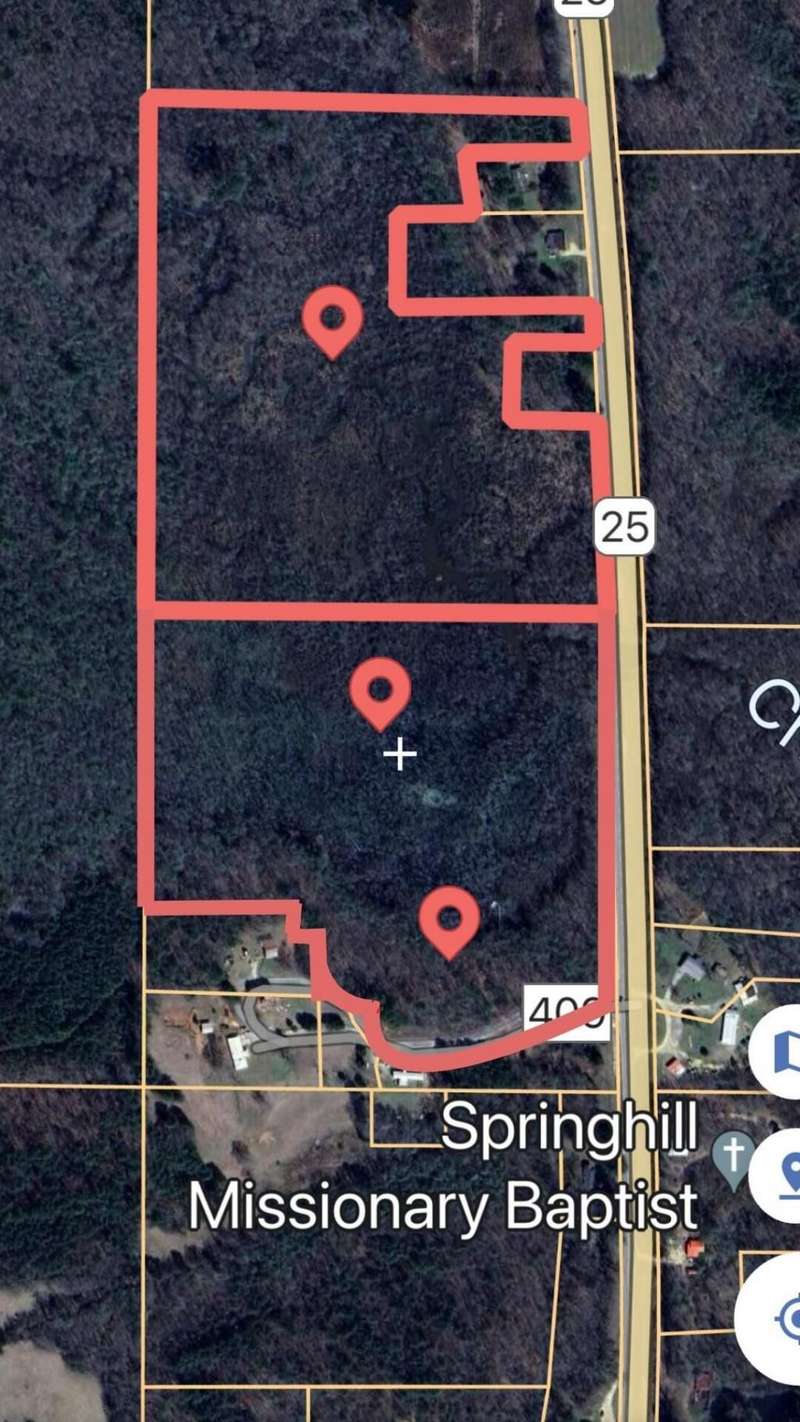Open the Springhill Missionary Baptist church marker

[x=735, y=1156]
